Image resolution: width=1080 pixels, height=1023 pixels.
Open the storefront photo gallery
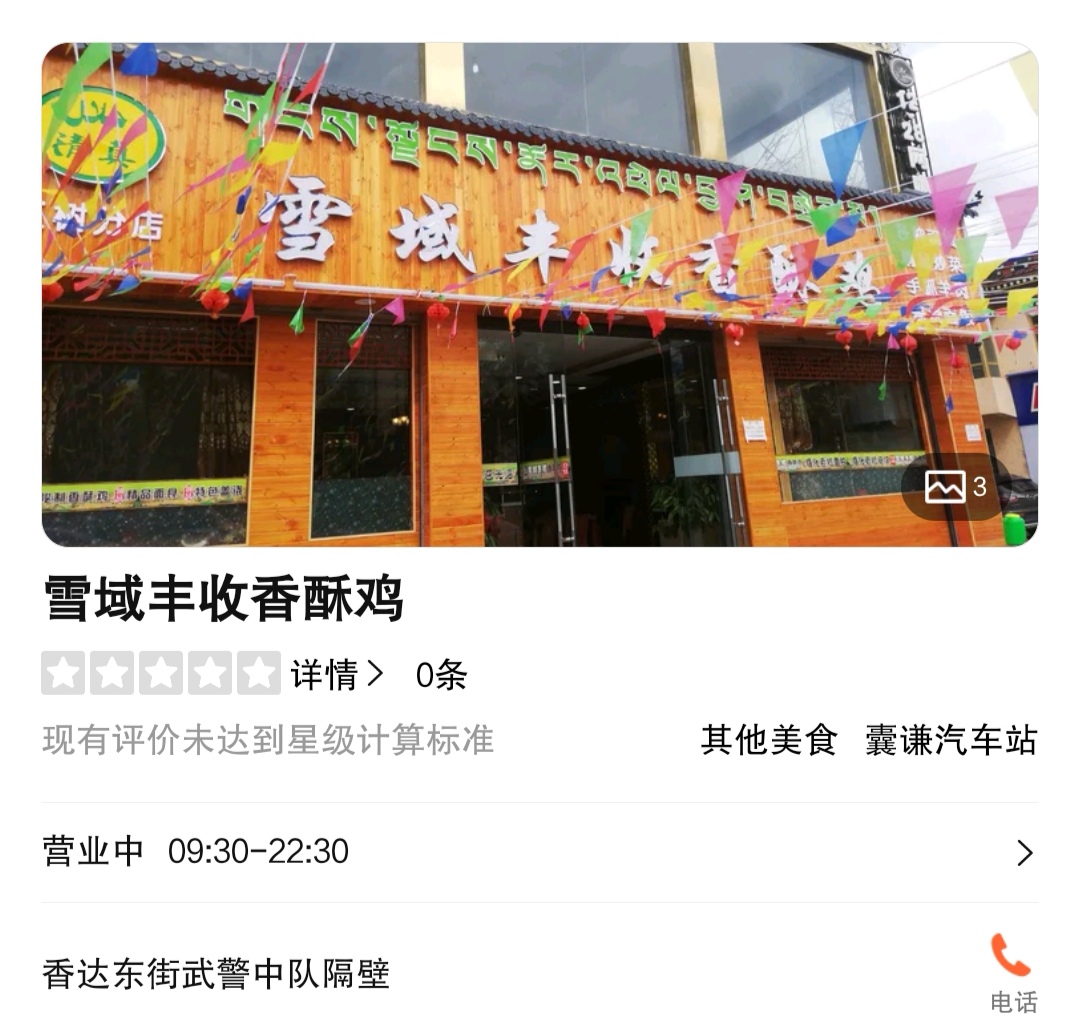point(540,295)
